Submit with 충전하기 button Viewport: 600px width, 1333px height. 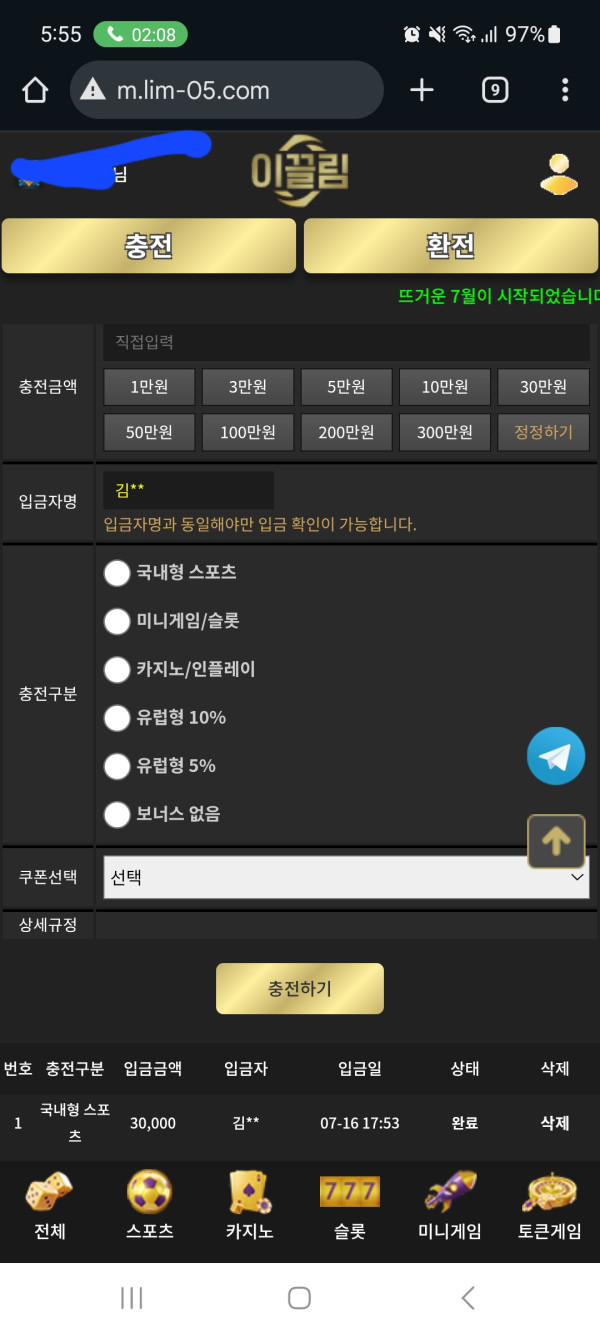tap(299, 989)
